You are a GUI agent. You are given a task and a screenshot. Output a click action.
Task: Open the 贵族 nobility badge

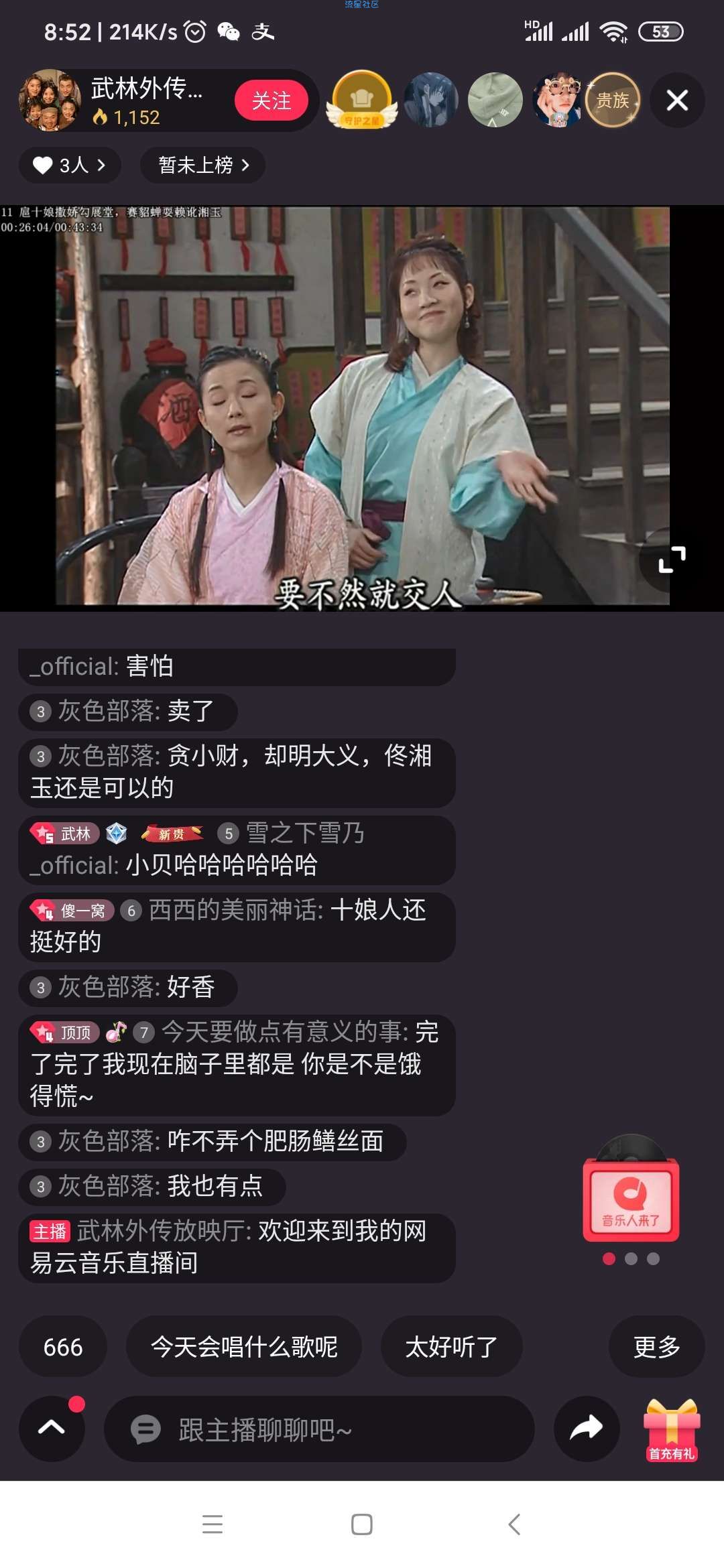[613, 101]
